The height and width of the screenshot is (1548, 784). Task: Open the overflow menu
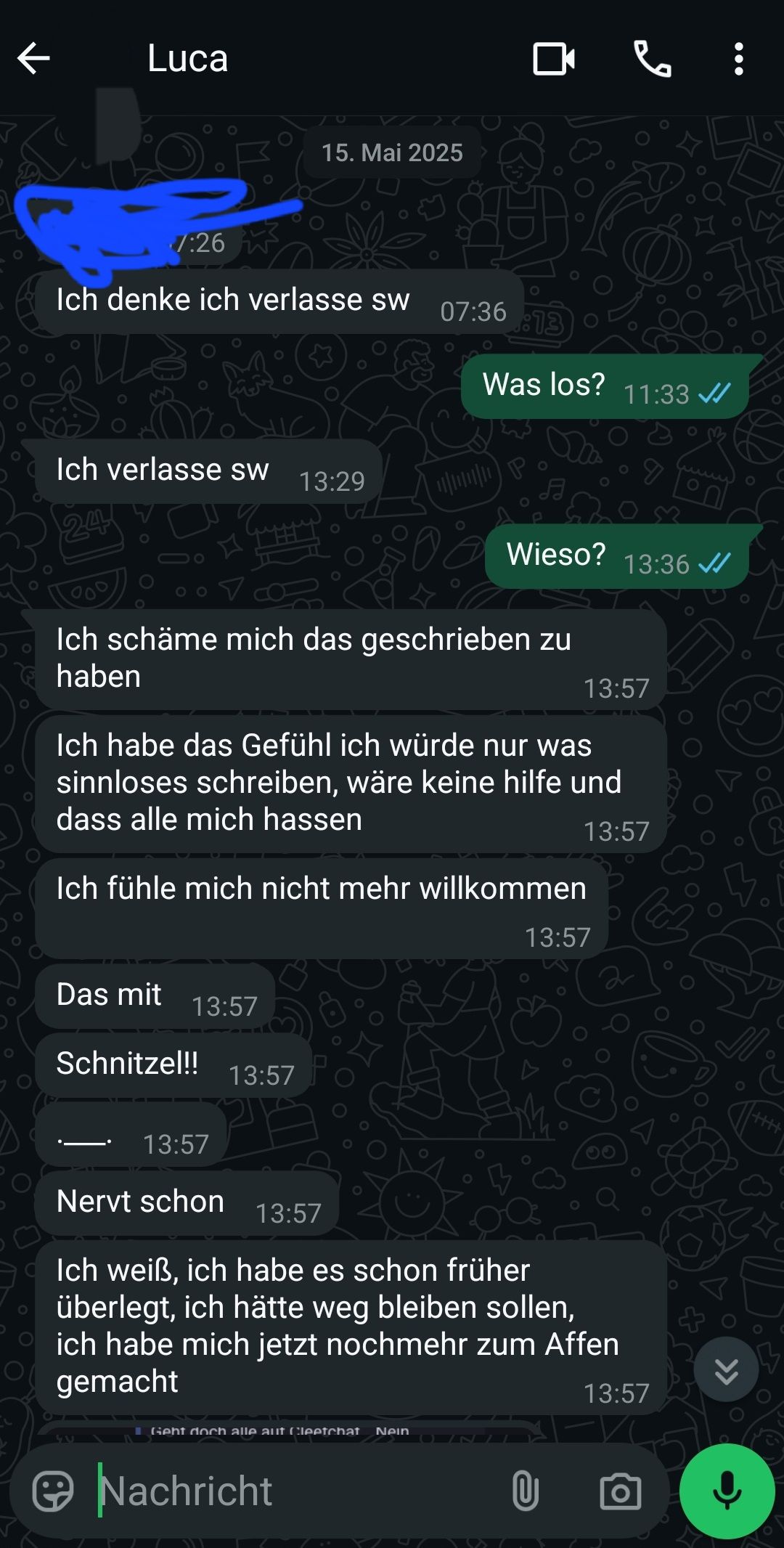coord(738,59)
